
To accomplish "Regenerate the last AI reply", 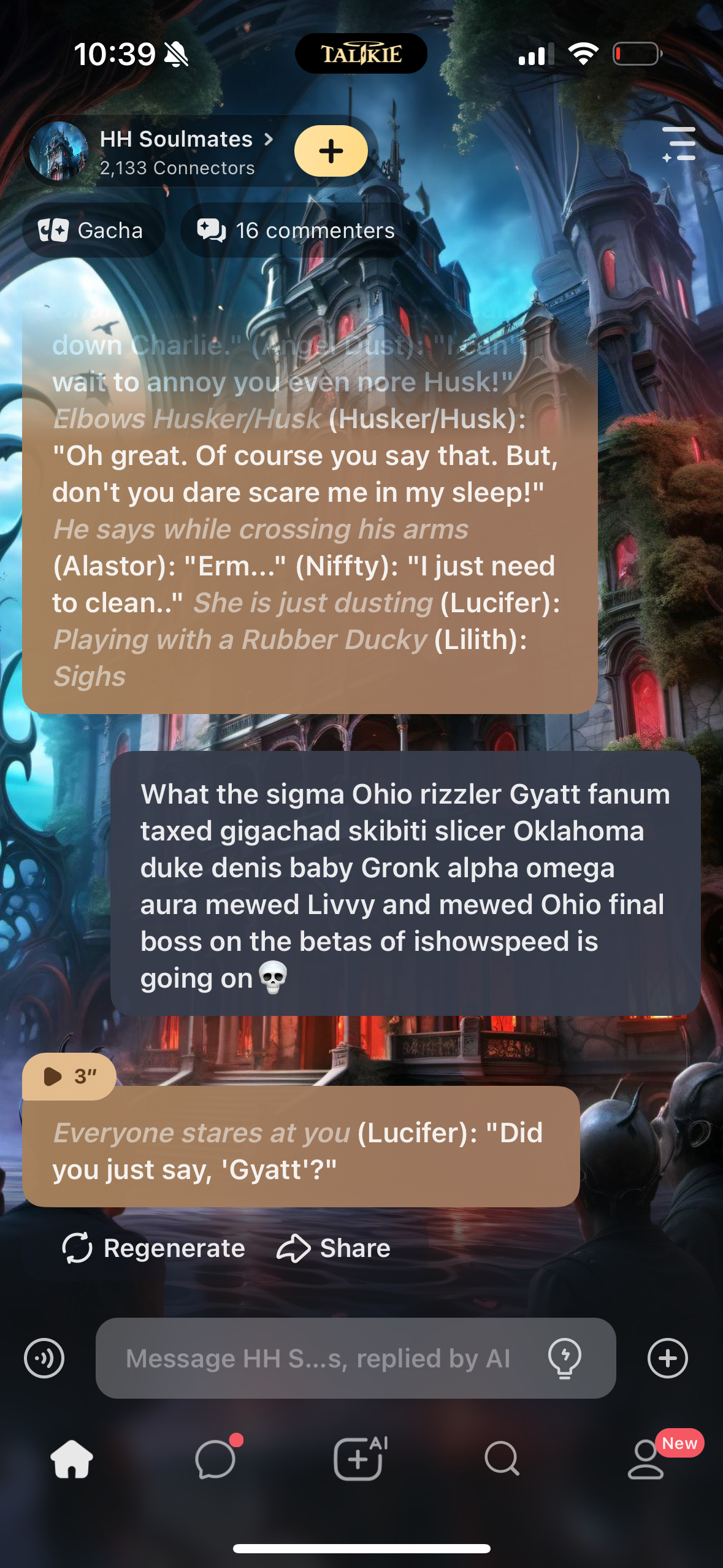I will click(x=154, y=1248).
